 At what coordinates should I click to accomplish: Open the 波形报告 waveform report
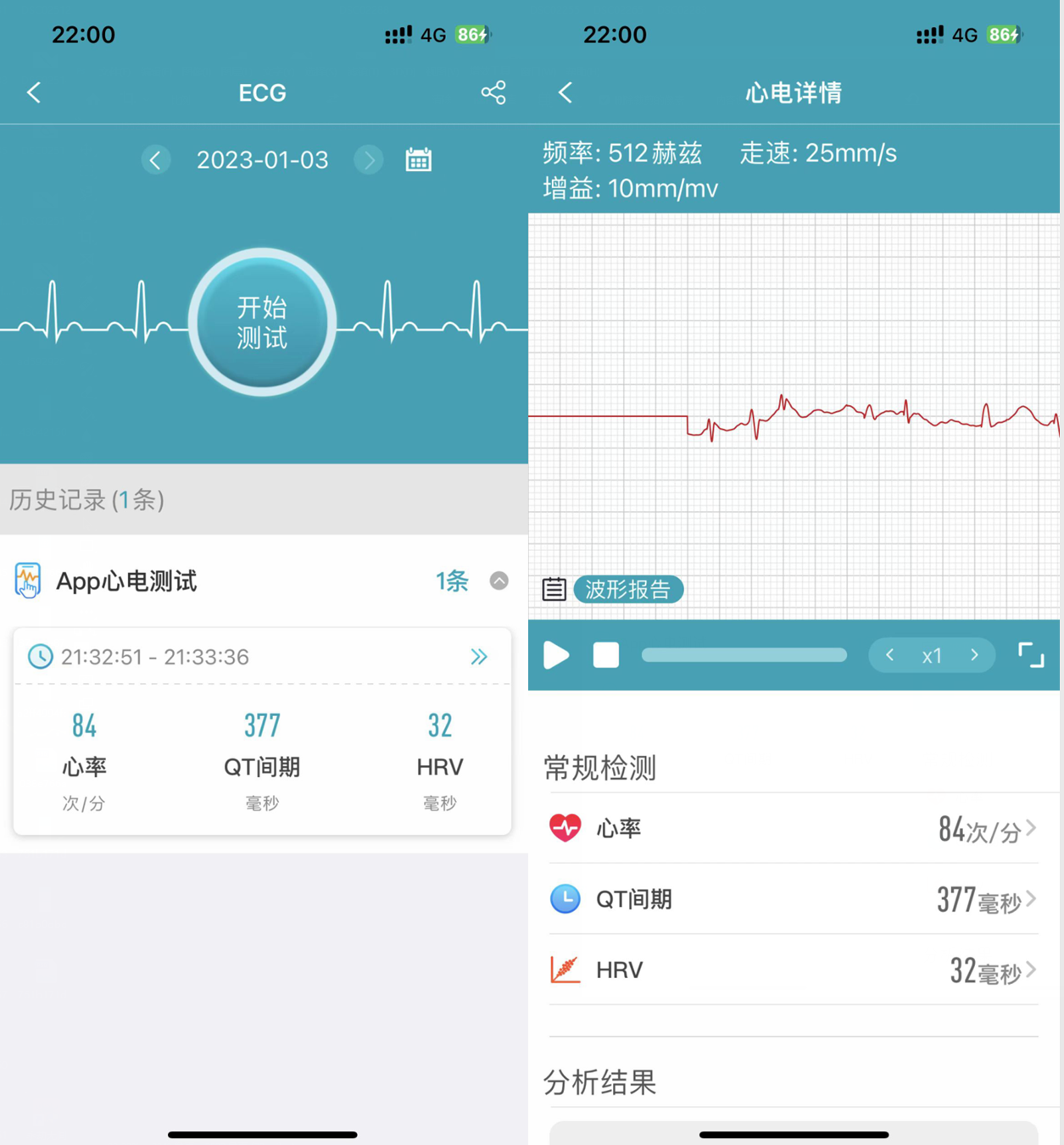(x=627, y=589)
